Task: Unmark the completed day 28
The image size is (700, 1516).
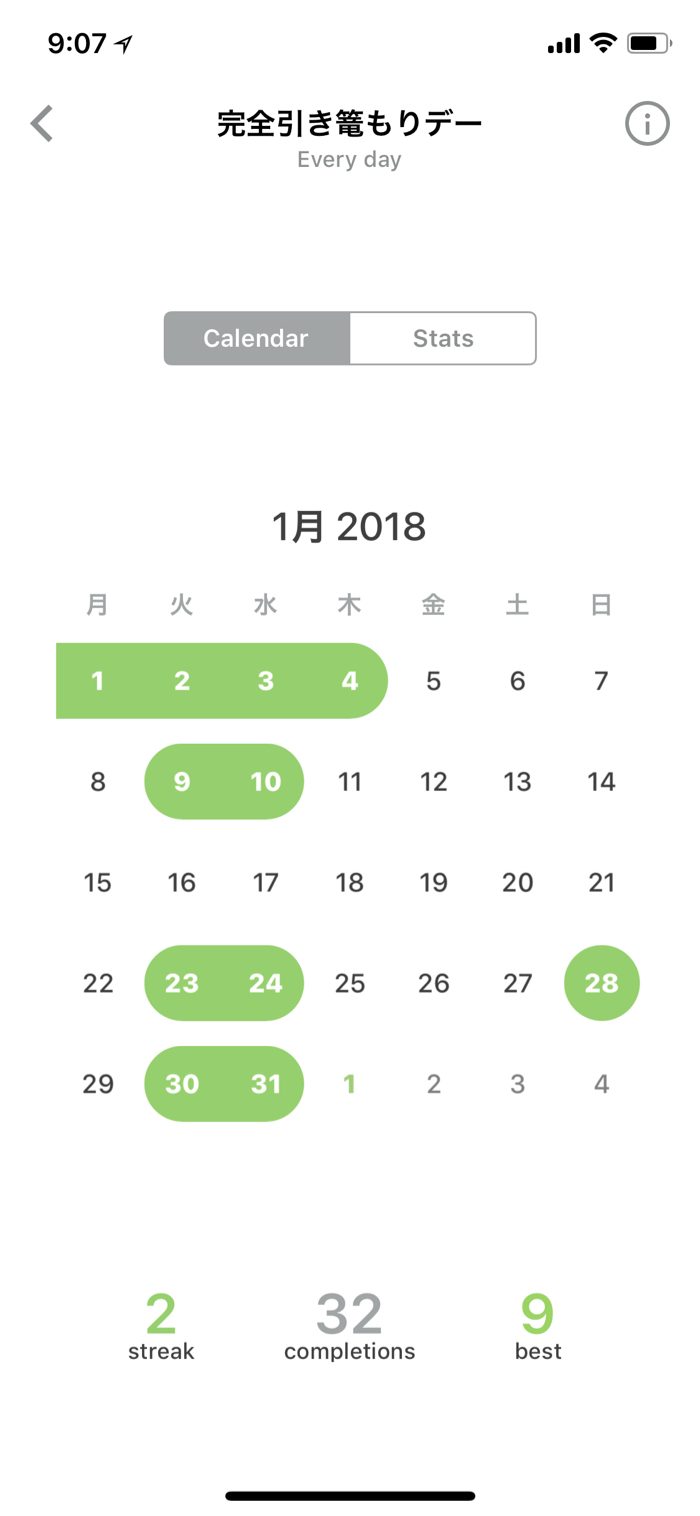Action: 601,983
